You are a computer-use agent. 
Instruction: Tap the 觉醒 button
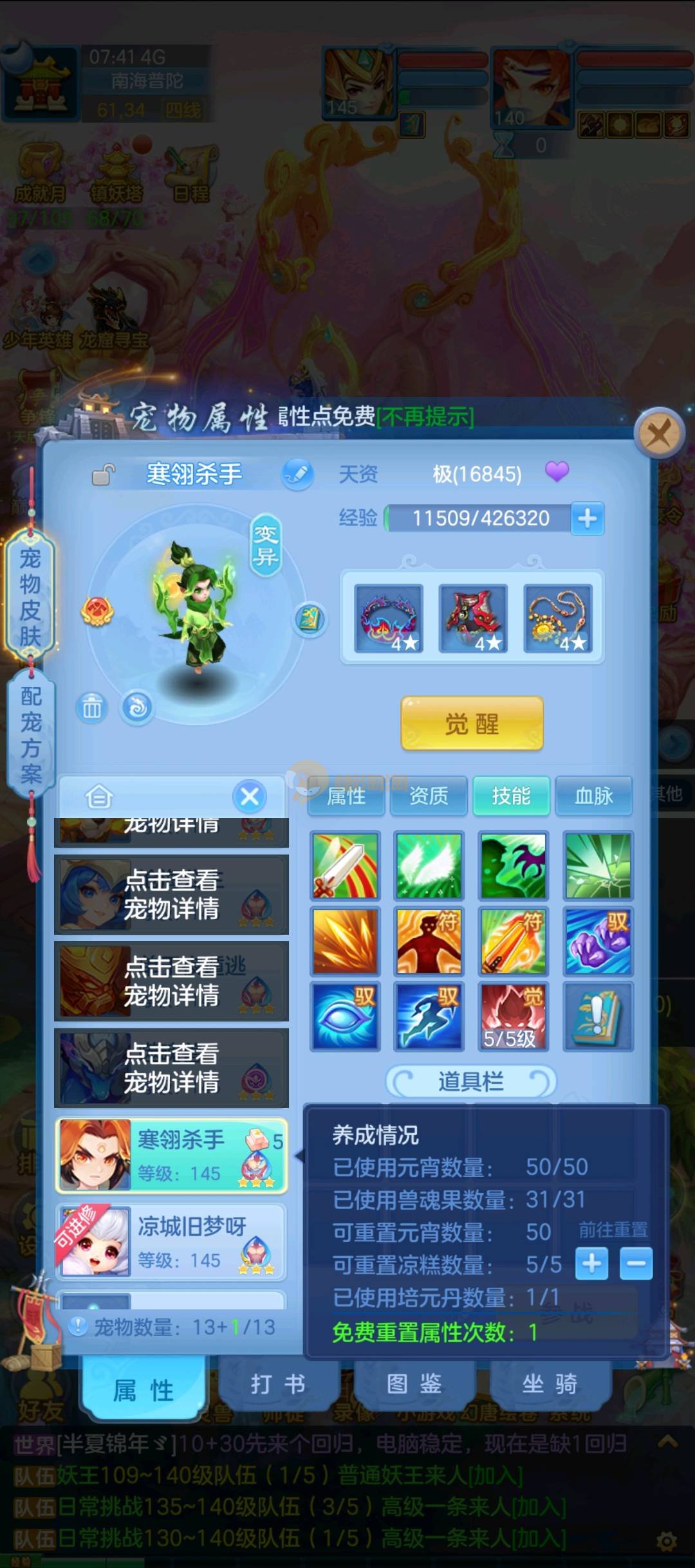pyautogui.click(x=472, y=724)
